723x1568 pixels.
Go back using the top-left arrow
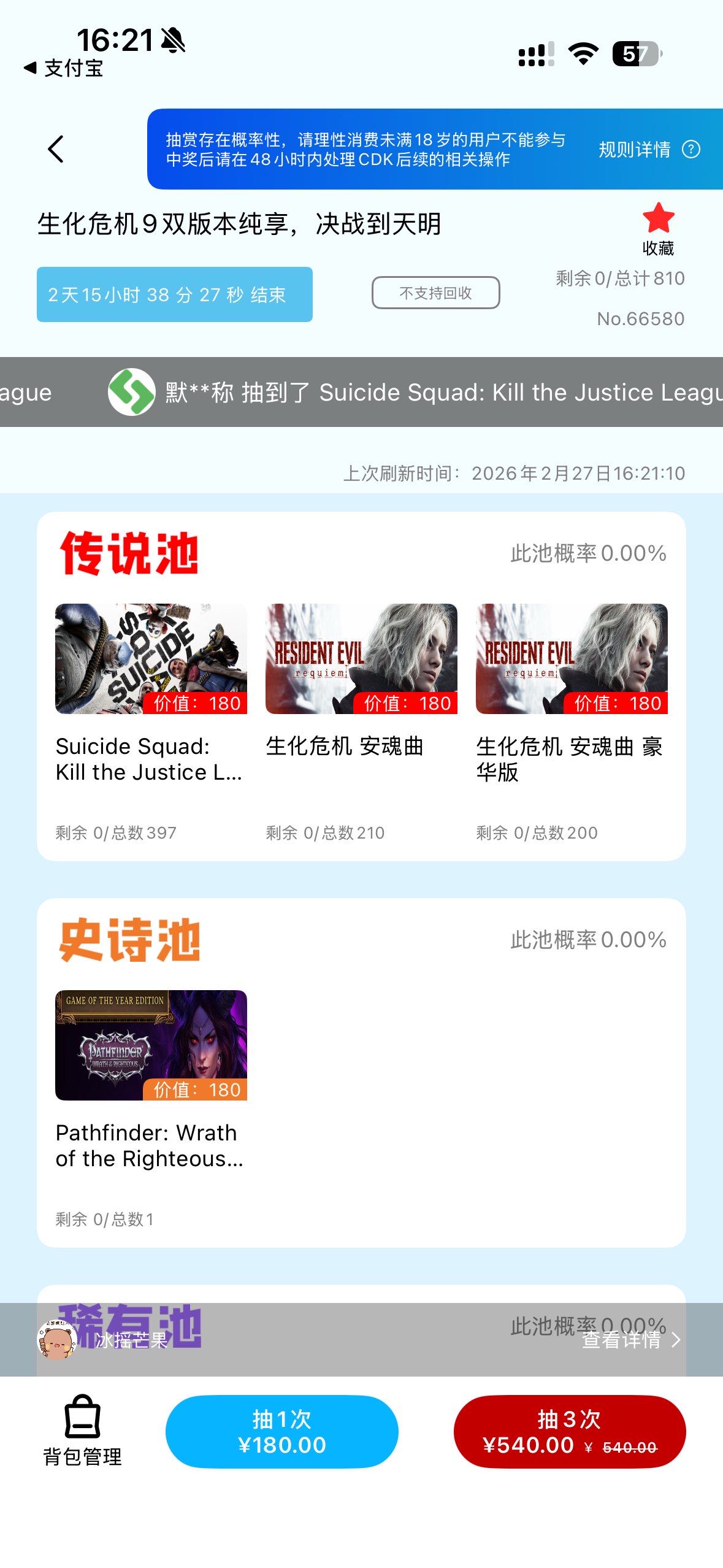click(x=56, y=149)
